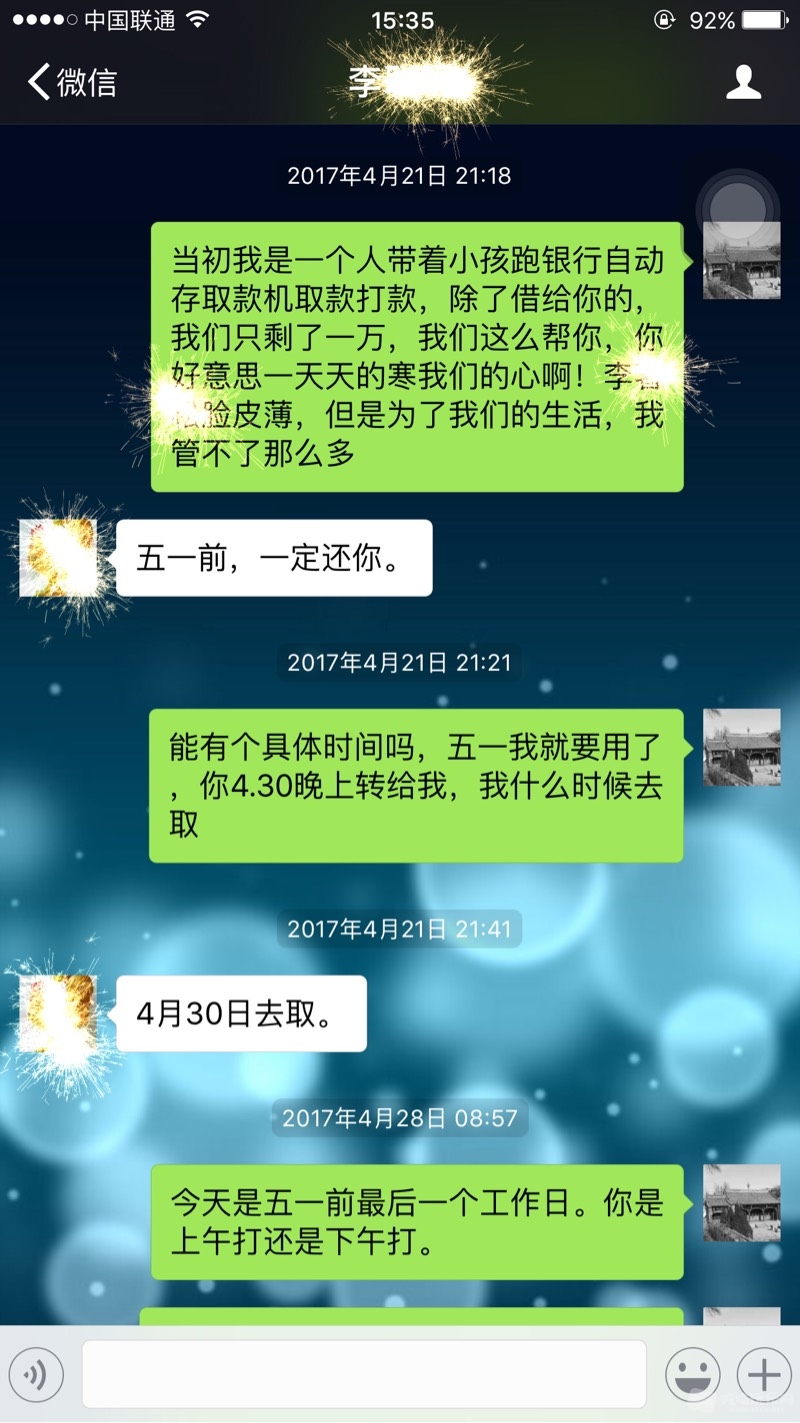The image size is (800, 1423).
Task: Open the contact's chat info profile icon
Action: coord(743,82)
